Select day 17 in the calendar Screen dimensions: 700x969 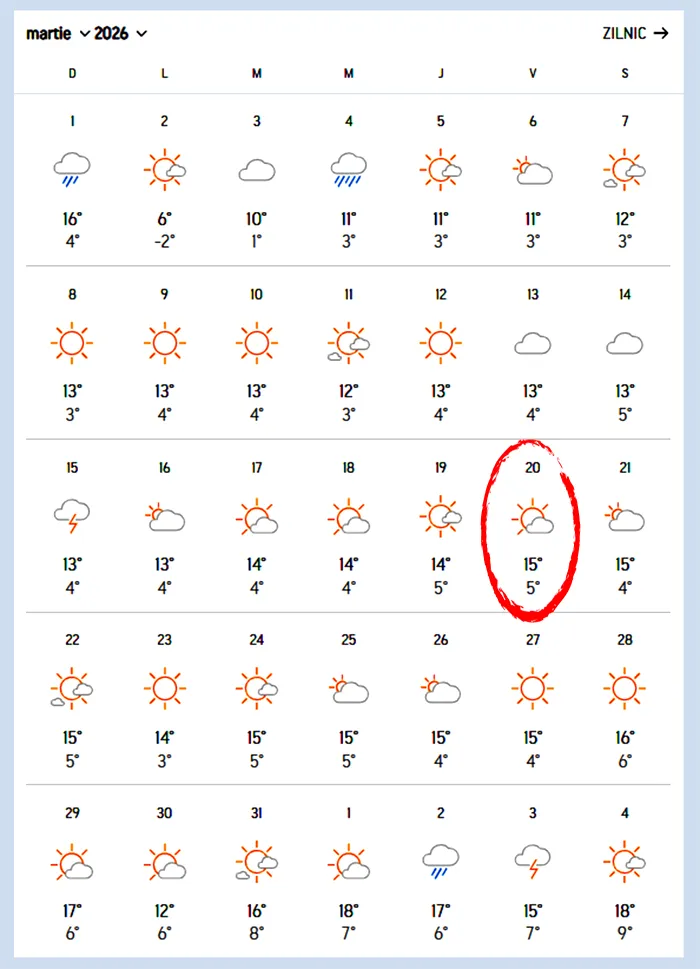click(x=257, y=524)
